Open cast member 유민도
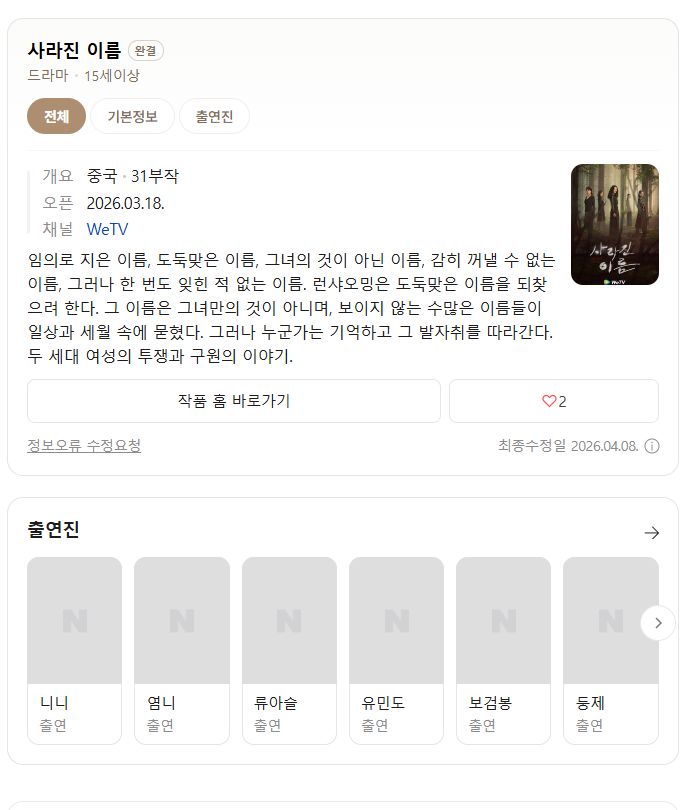 [396, 650]
